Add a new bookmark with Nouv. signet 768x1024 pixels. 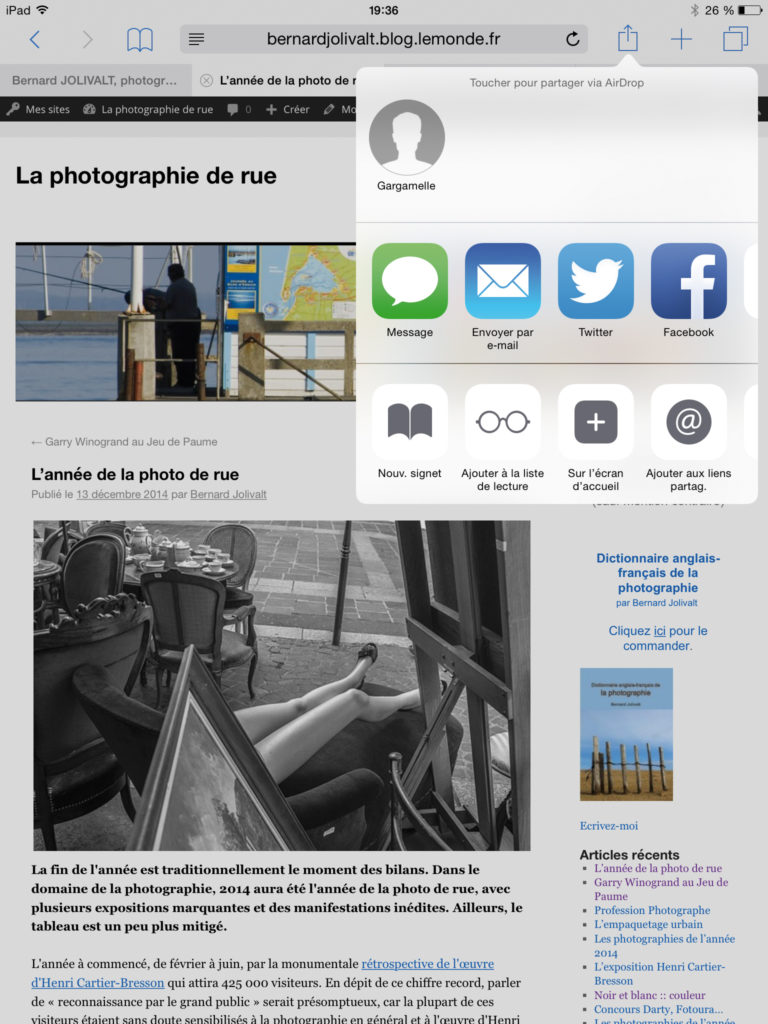[410, 422]
